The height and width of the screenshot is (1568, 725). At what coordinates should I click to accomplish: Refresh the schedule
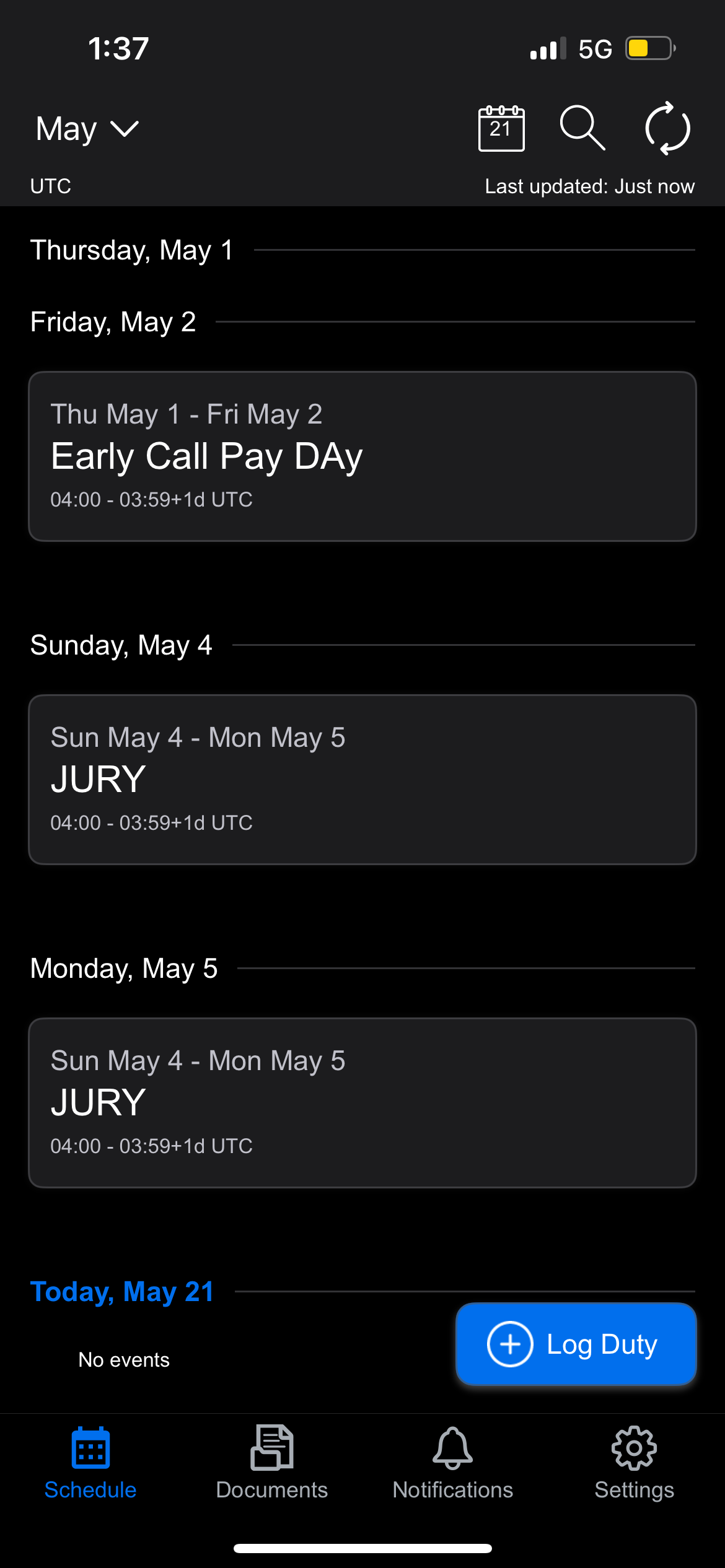pyautogui.click(x=667, y=128)
